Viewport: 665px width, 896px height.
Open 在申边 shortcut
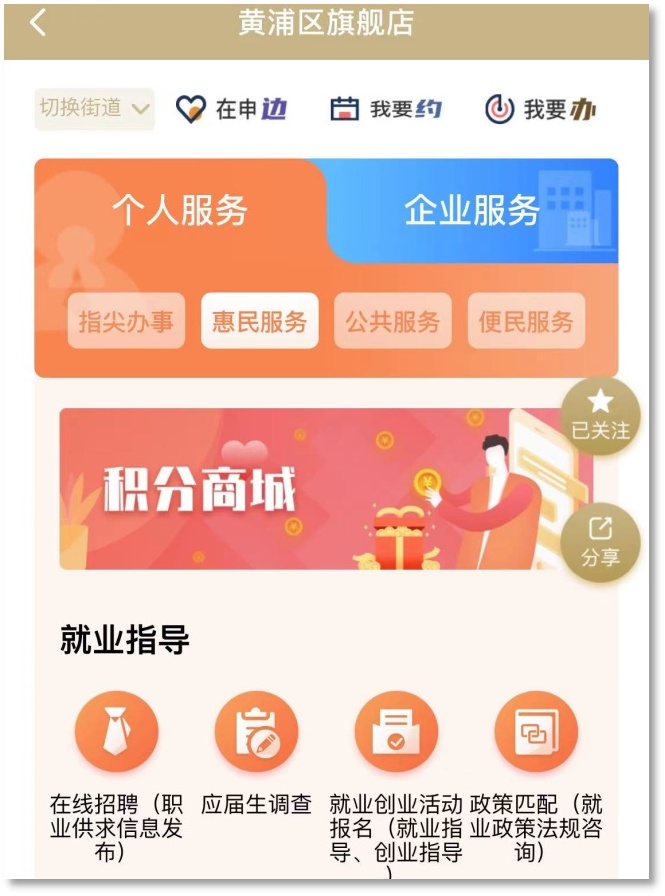(x=231, y=109)
